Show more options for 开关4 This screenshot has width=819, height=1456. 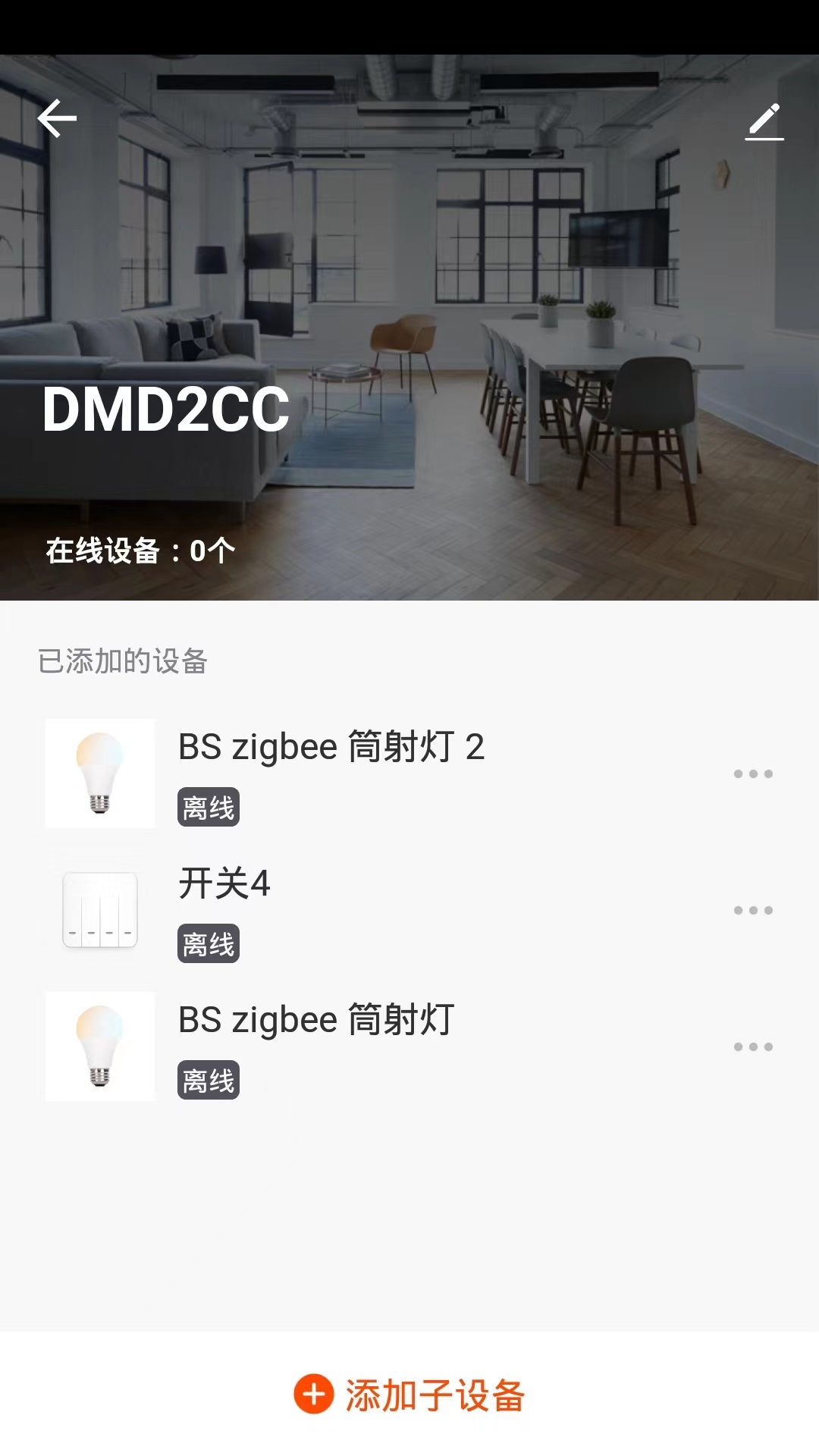(753, 910)
